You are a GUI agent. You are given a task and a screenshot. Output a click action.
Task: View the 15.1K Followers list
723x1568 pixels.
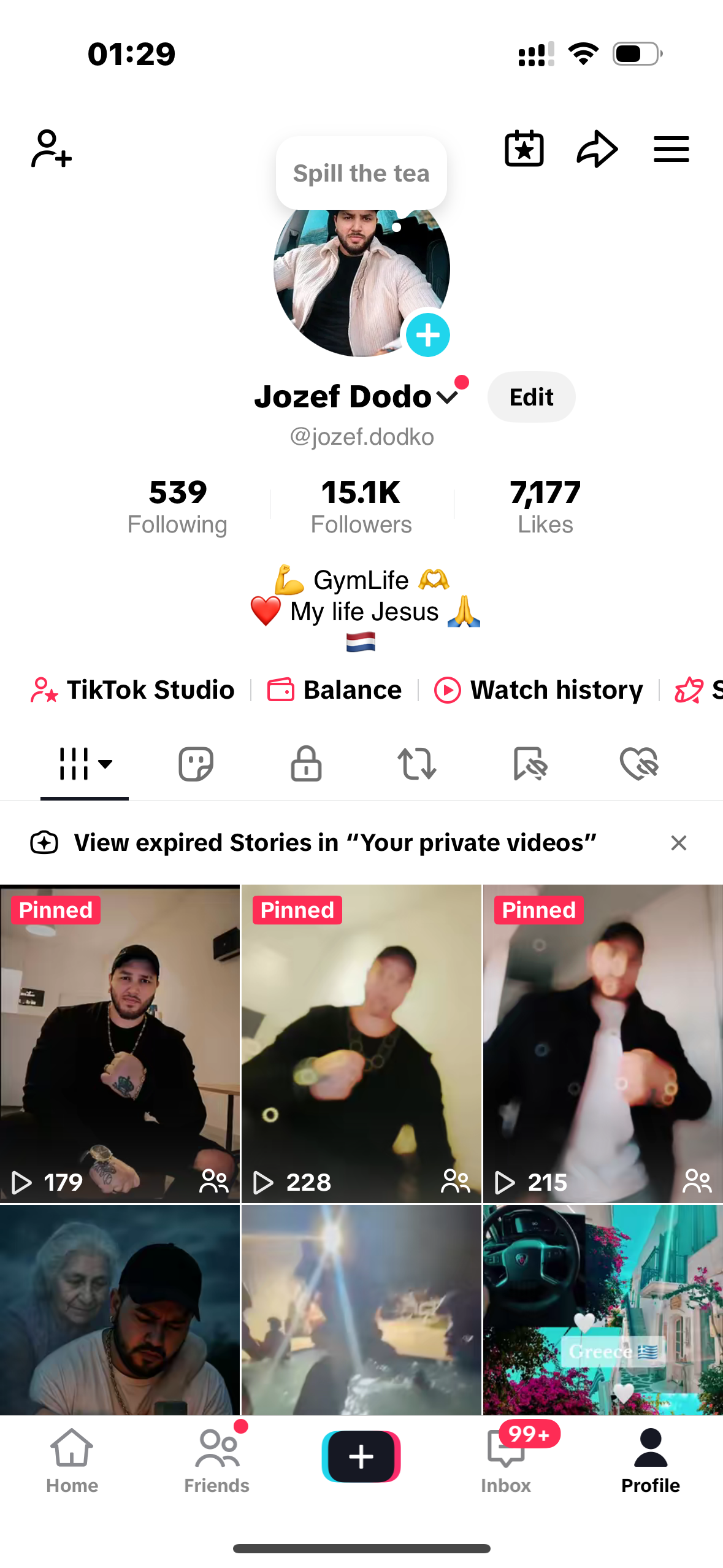tap(361, 507)
